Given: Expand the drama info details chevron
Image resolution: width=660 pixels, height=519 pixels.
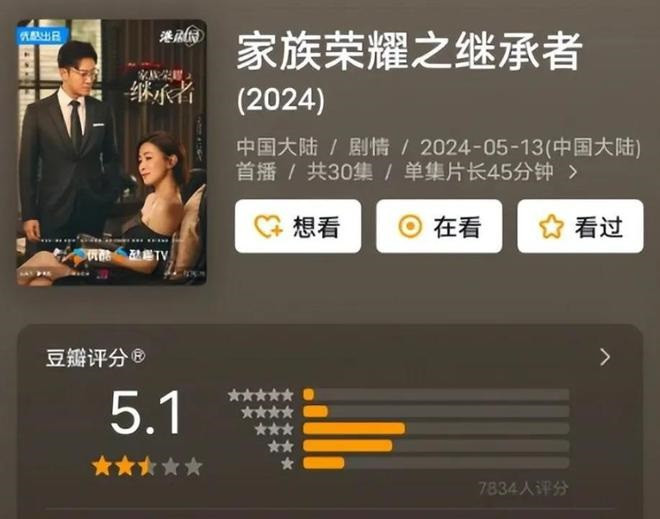Looking at the screenshot, I should [573, 172].
